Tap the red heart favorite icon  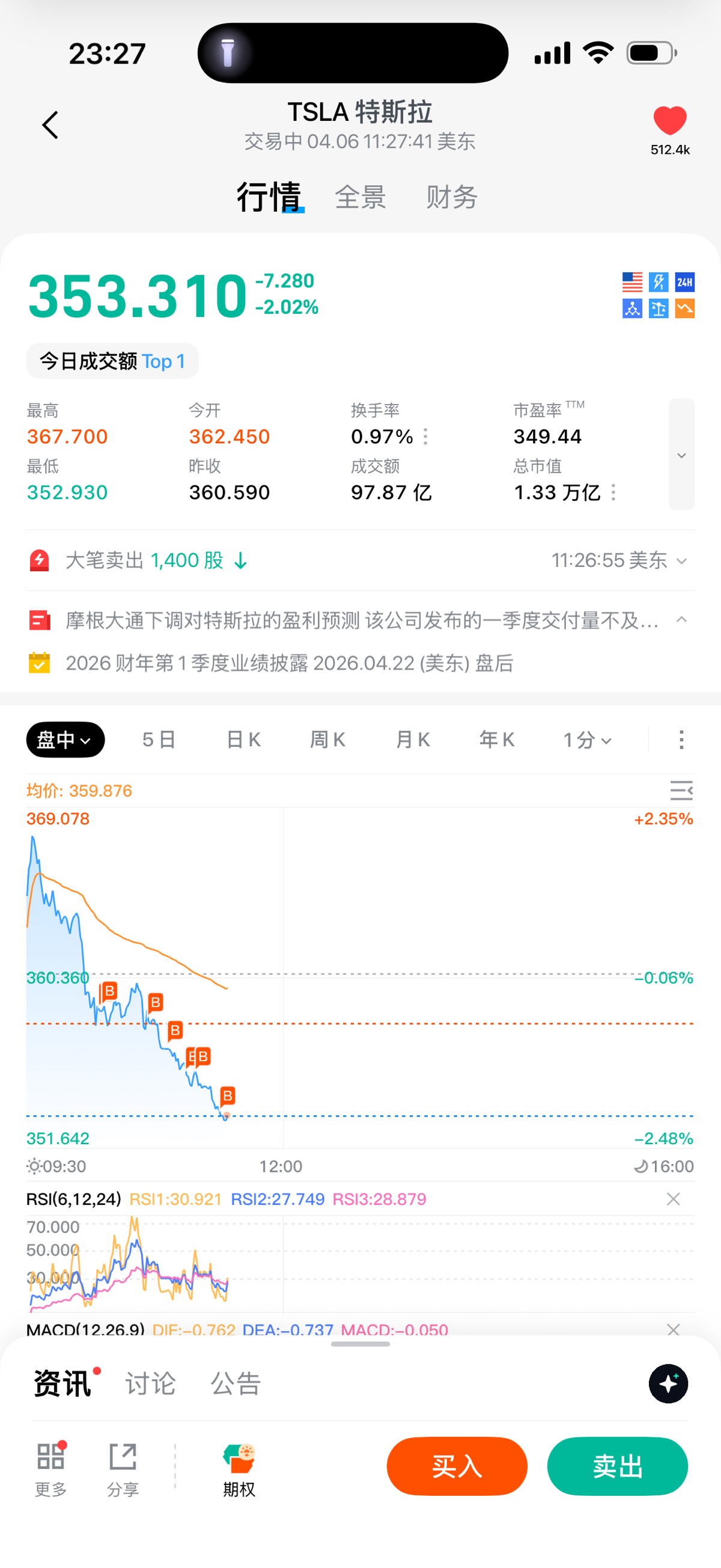tap(669, 120)
